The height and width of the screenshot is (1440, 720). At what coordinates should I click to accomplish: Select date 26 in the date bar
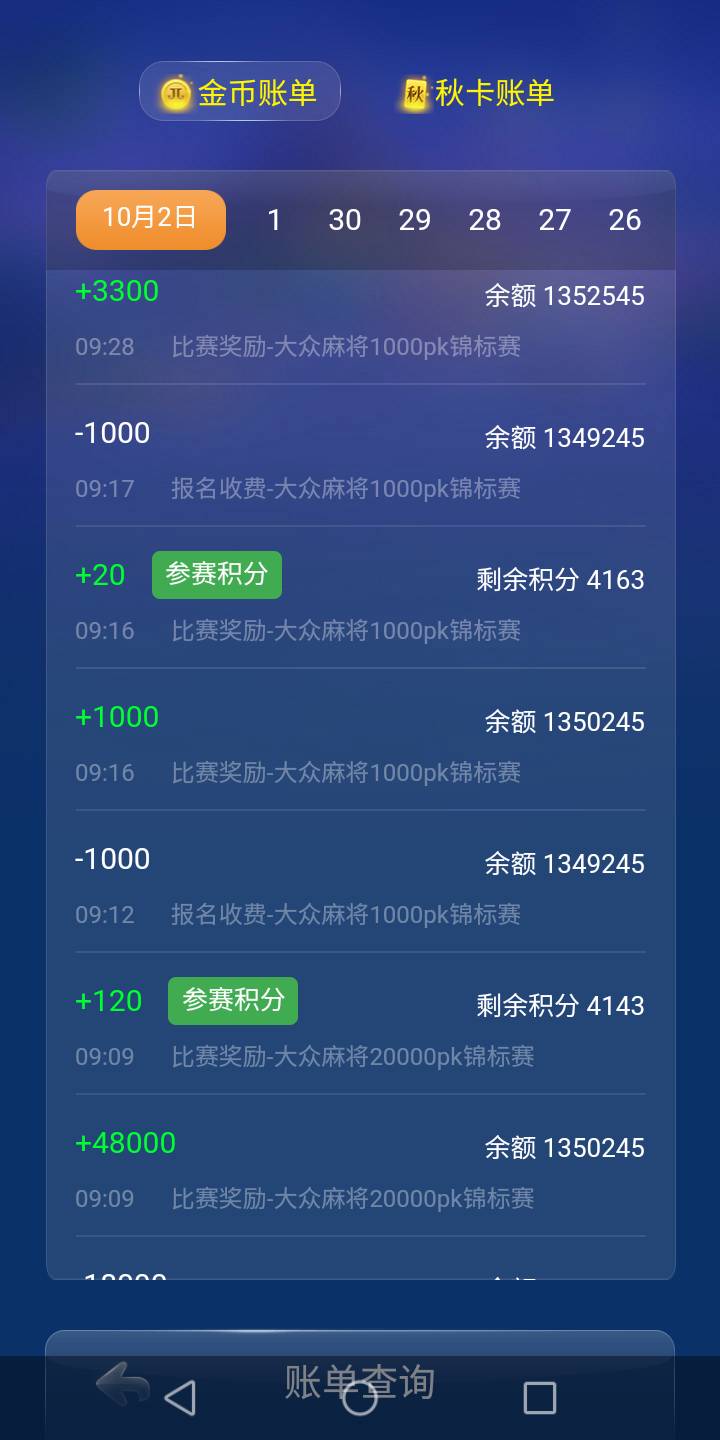pos(625,219)
